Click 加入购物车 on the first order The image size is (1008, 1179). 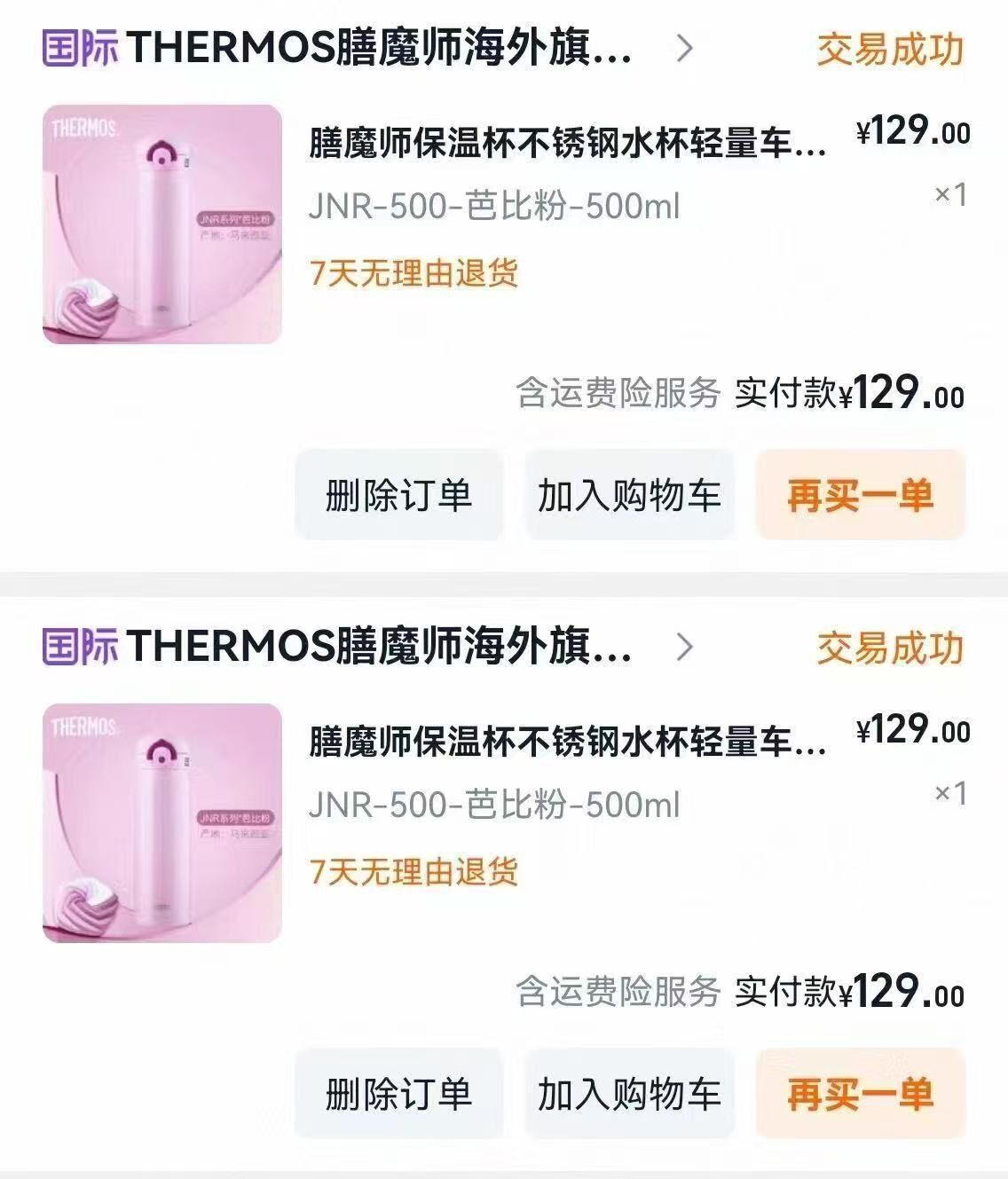point(629,495)
